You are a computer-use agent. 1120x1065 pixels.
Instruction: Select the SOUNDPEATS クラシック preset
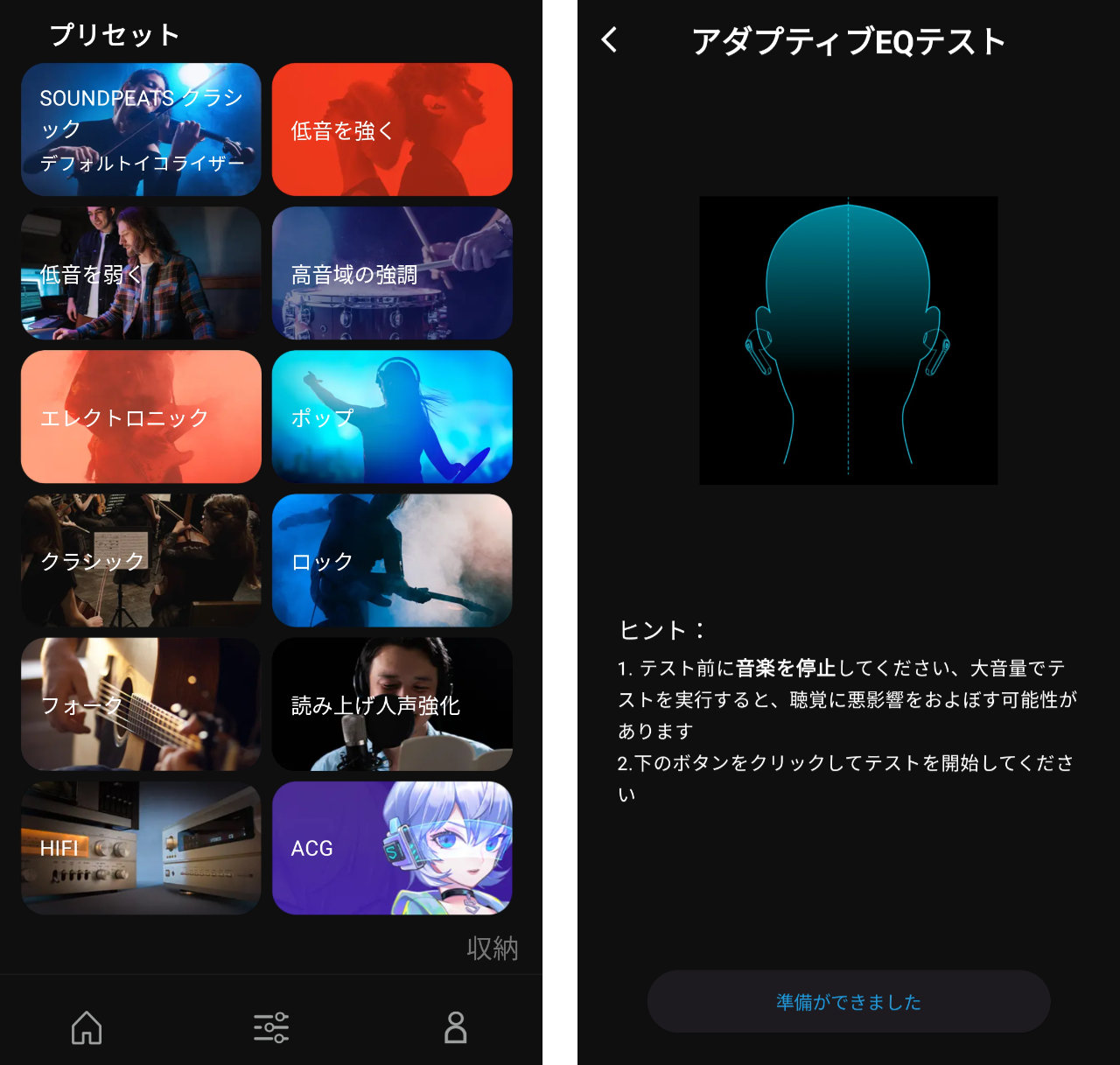coord(141,130)
